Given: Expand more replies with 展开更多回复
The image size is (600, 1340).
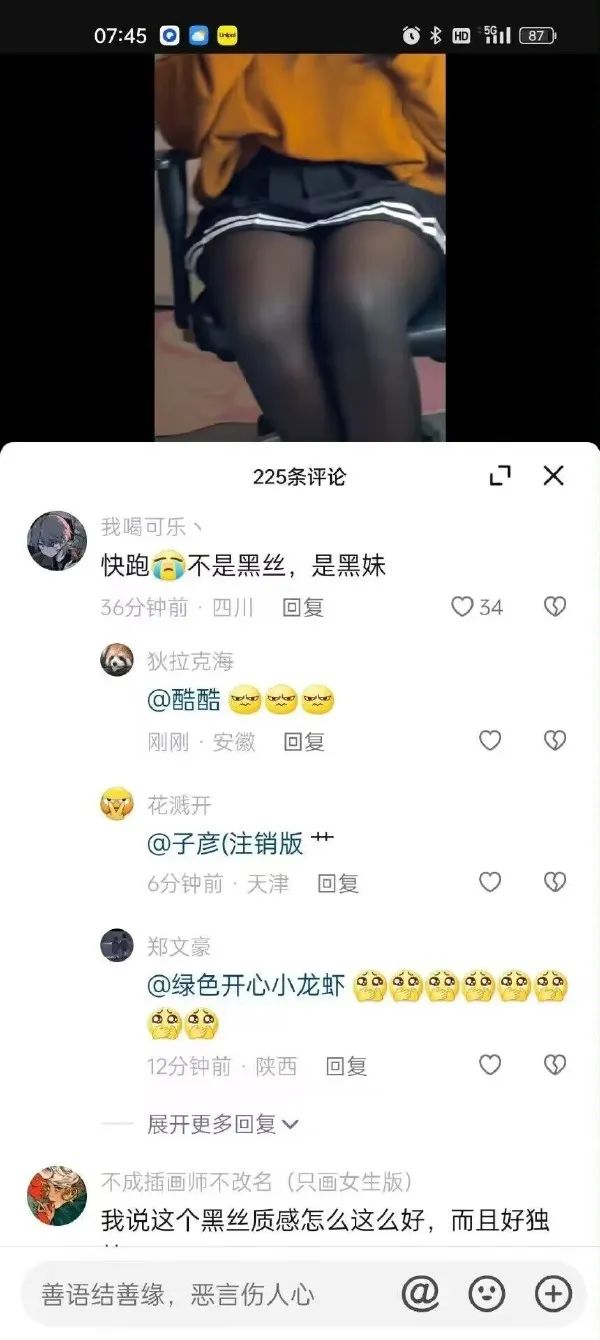Looking at the screenshot, I should (222, 1124).
